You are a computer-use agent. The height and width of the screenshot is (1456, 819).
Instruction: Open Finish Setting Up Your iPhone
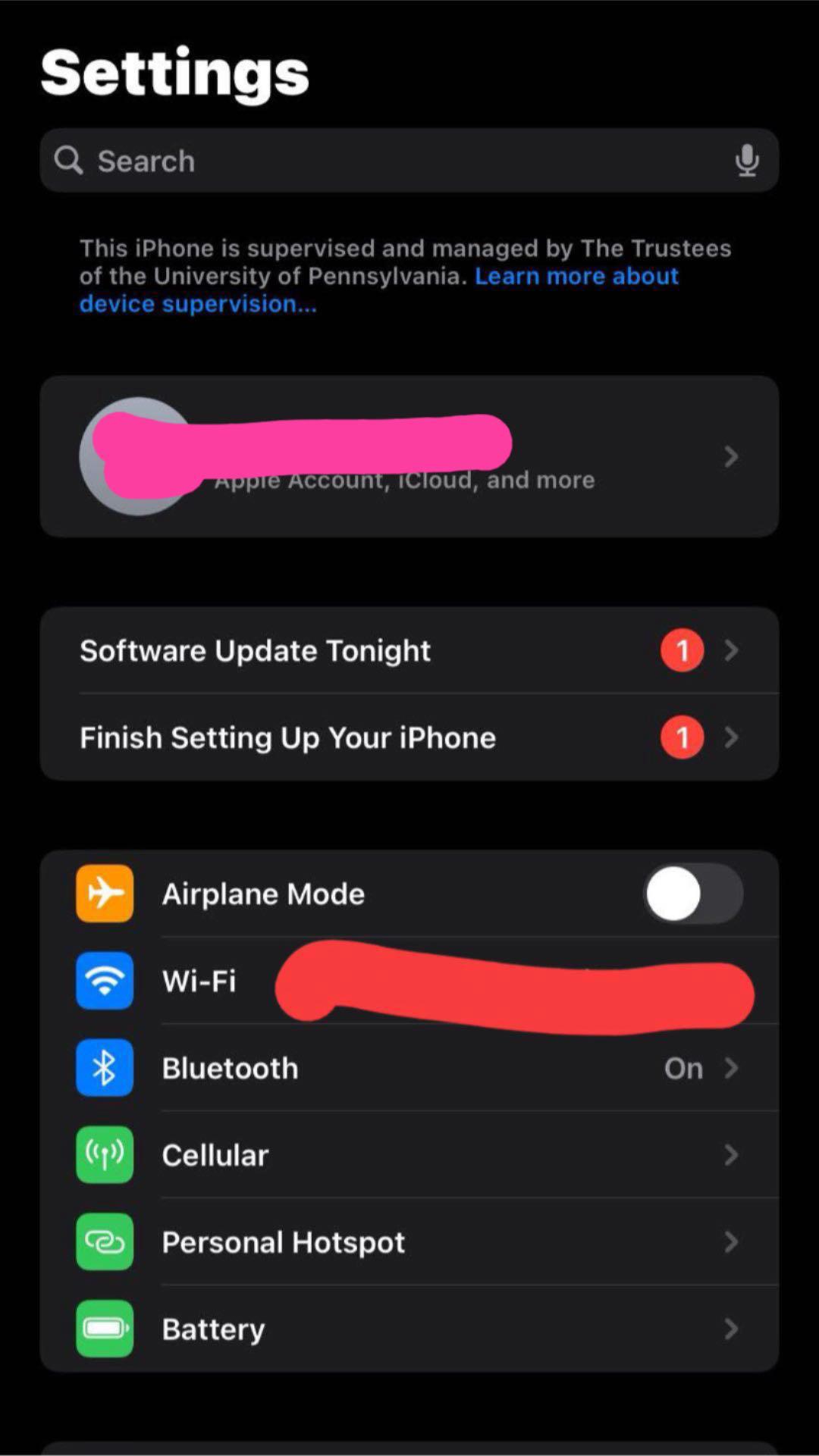pos(409,737)
